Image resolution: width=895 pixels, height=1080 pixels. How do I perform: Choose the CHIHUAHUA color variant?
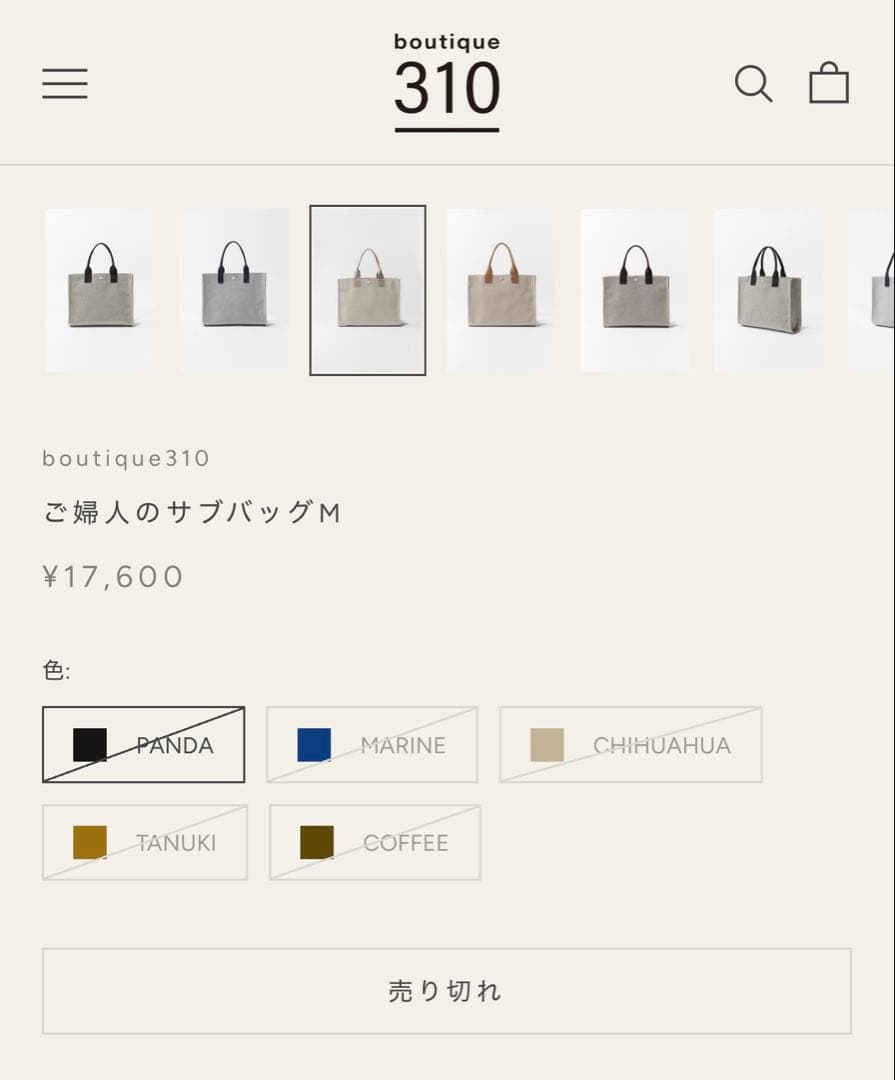click(x=629, y=744)
